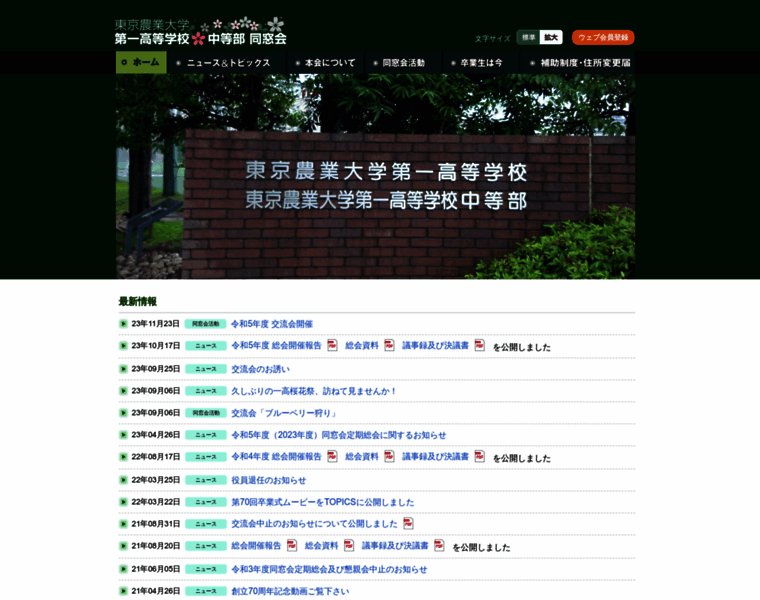Screen dimensions: 760x600
Task: Open 第70回卒業式ムービー announcement
Action: (322, 502)
